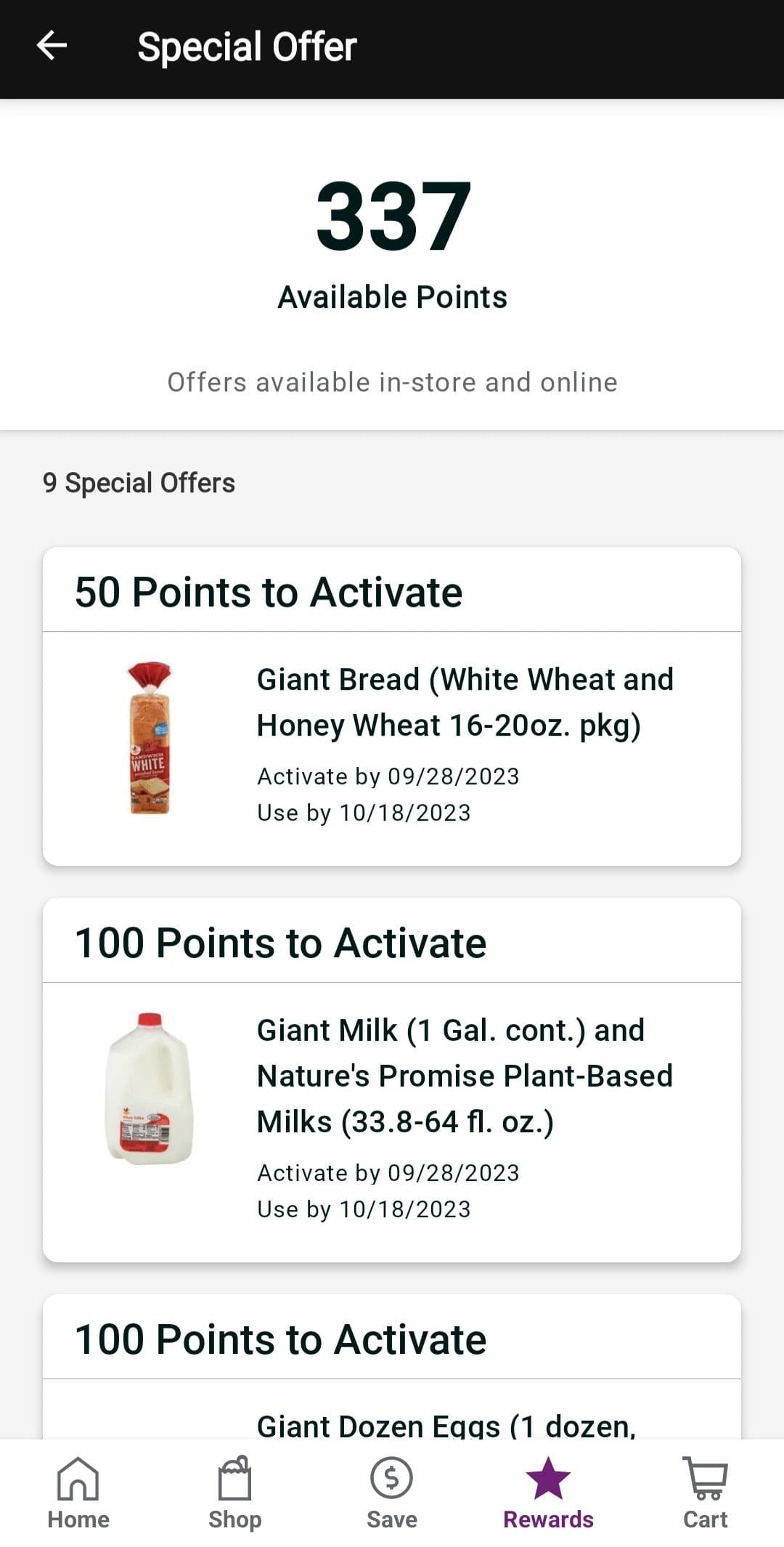This screenshot has width=784, height=1547.
Task: Open the Giant Dozen Eggs offer
Action: (x=392, y=1367)
